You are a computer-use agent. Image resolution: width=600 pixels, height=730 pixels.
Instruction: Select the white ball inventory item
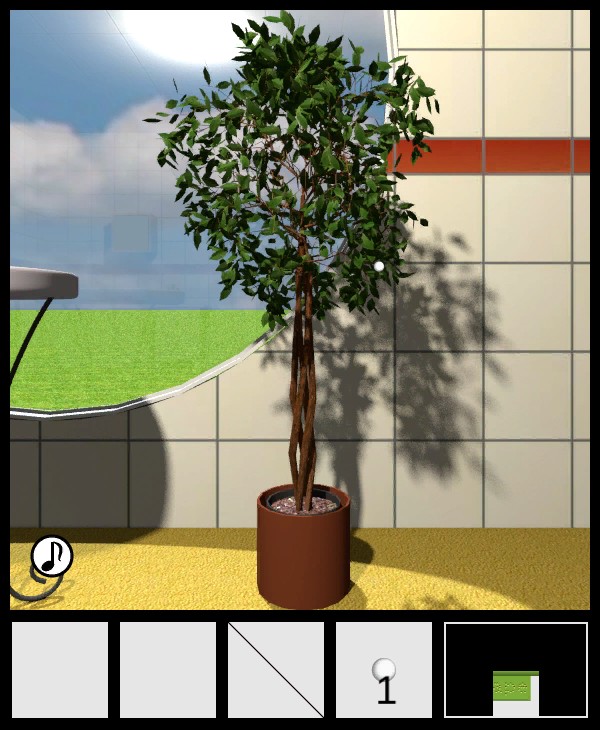point(384,670)
